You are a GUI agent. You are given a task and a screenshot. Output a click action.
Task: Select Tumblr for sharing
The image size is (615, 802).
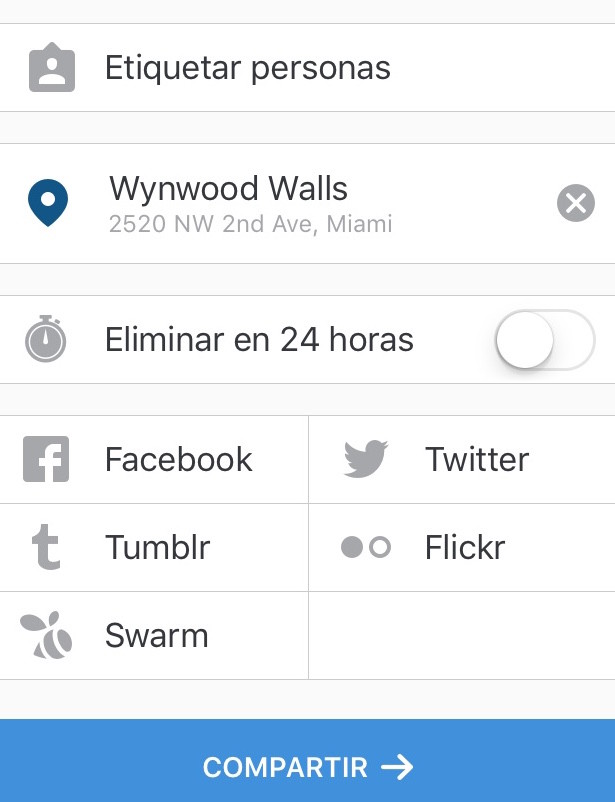point(154,548)
